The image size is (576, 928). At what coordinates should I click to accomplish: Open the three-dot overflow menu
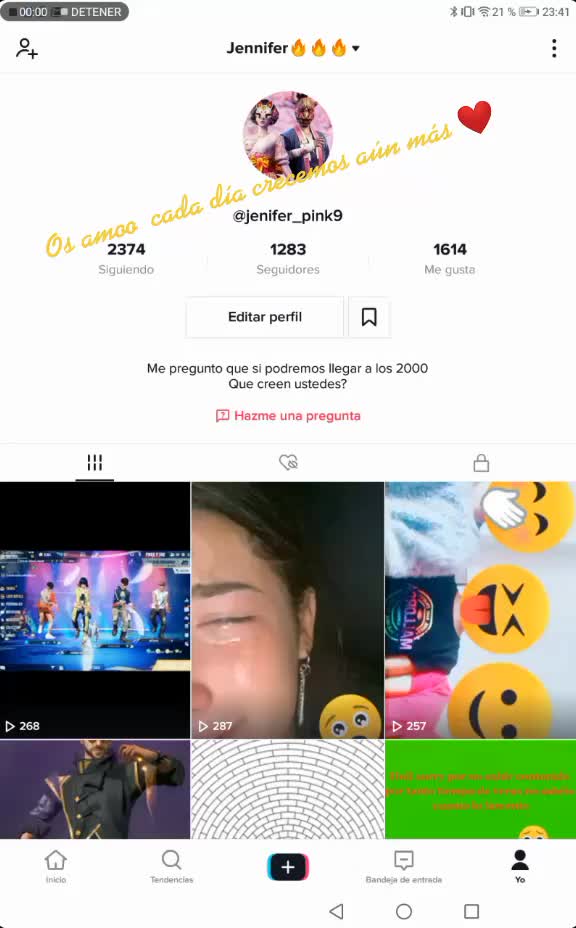[x=554, y=49]
